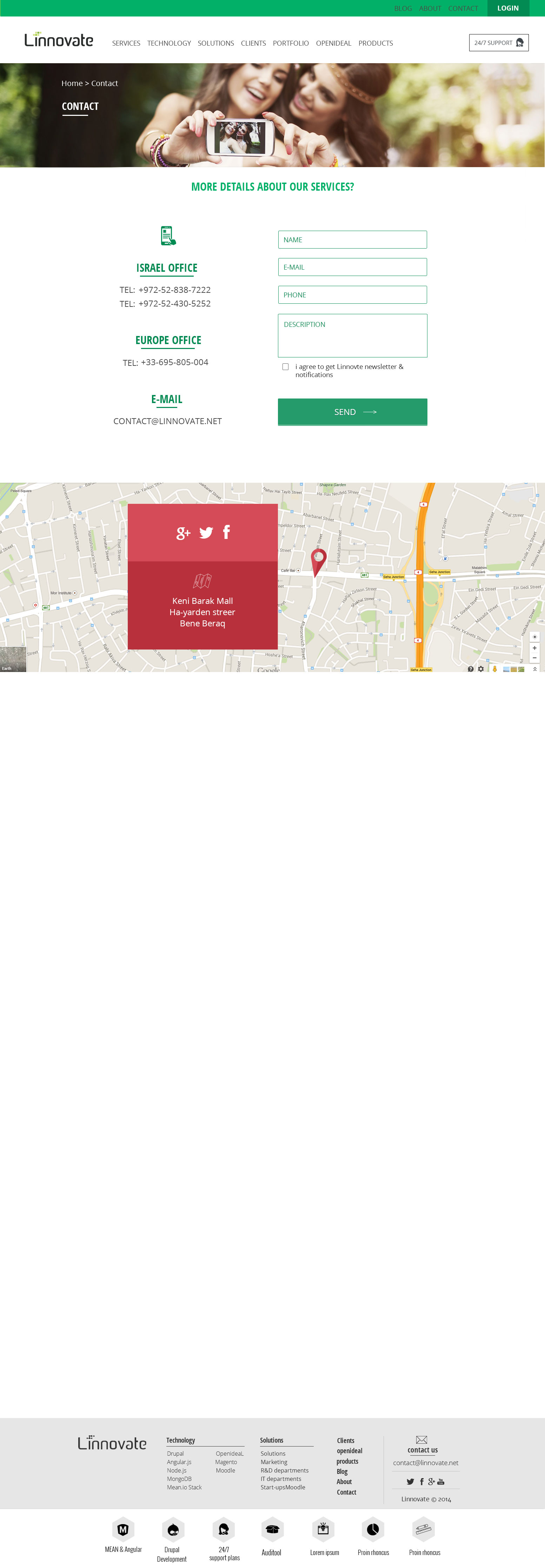The image size is (545, 1568).
Task: Open Blog in the footer
Action: coord(342,1471)
